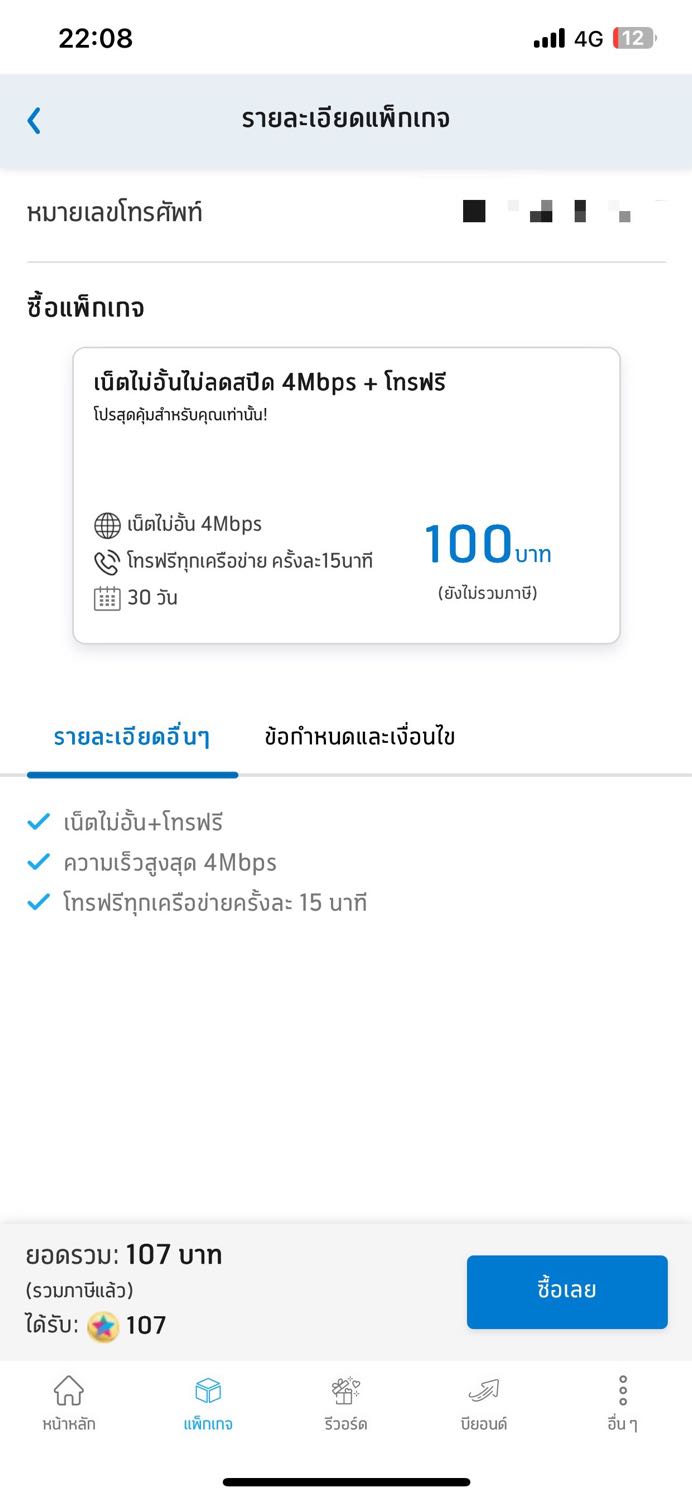Select the รายละเอียดอื่นๆ tab

coord(132,738)
